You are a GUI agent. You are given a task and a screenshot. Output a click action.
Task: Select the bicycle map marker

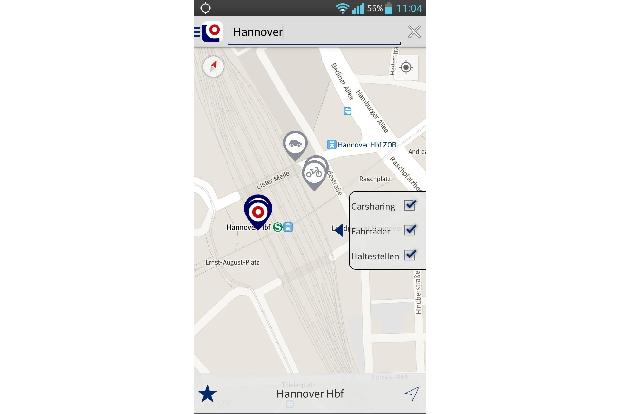315,173
